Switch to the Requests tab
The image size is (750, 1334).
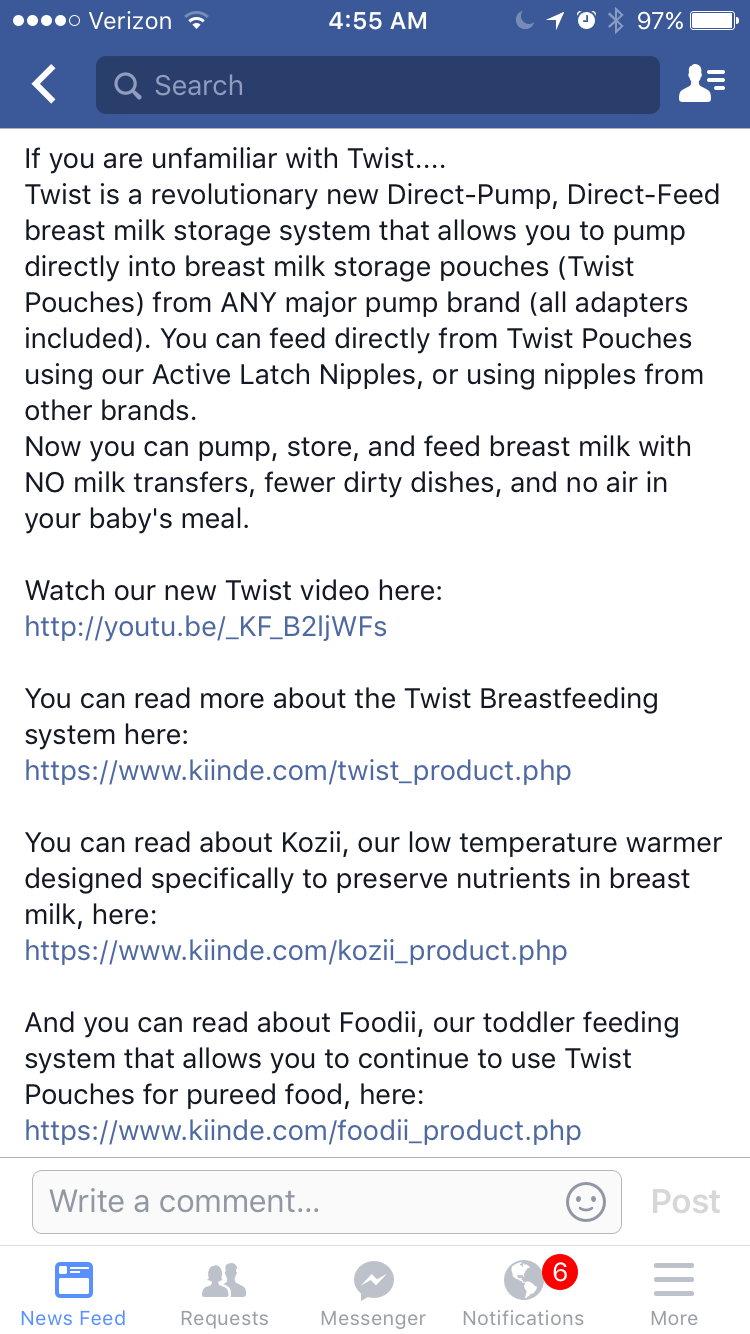pyautogui.click(x=224, y=1291)
